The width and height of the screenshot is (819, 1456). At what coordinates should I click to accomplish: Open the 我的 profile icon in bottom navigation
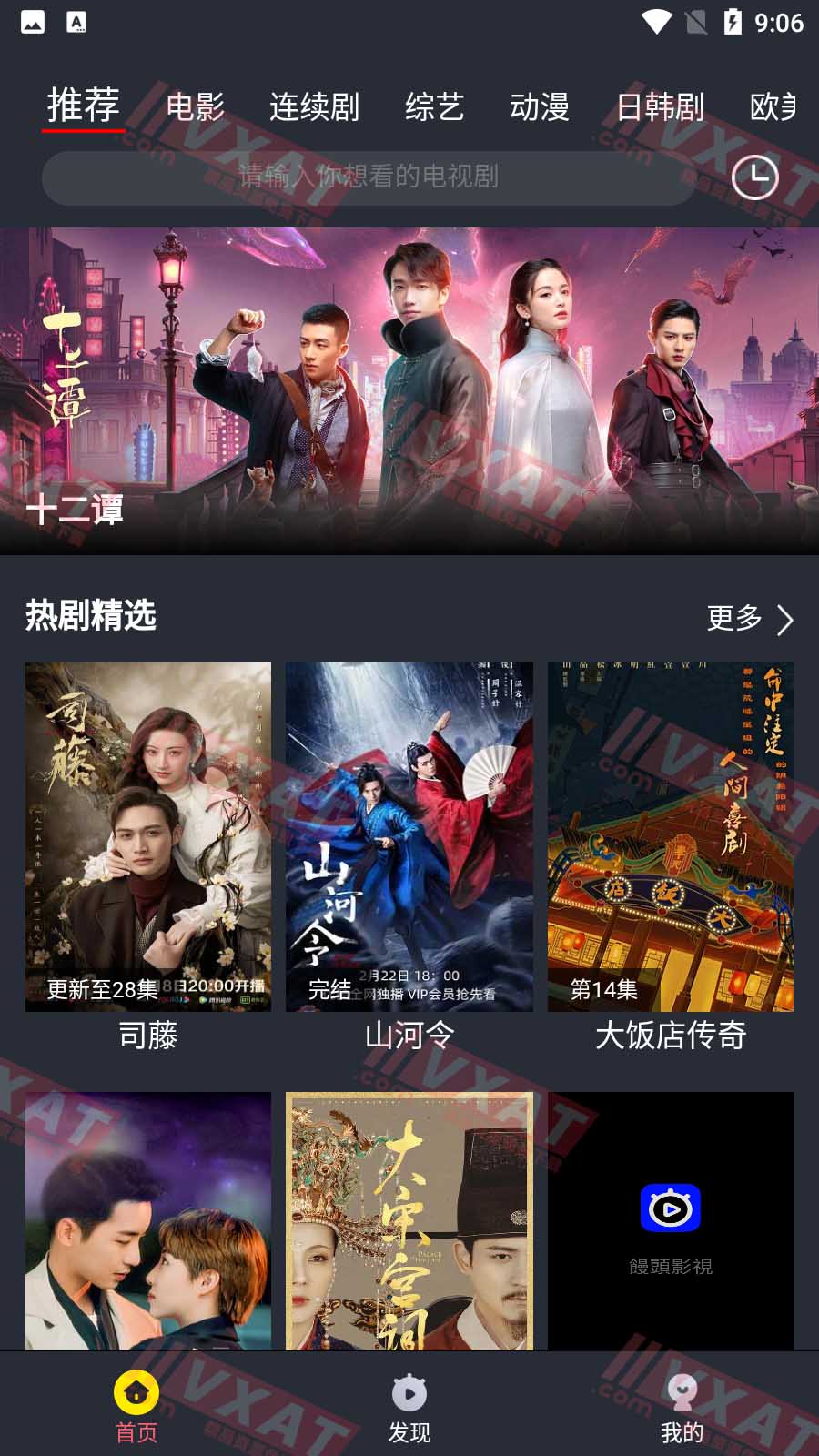click(682, 1390)
